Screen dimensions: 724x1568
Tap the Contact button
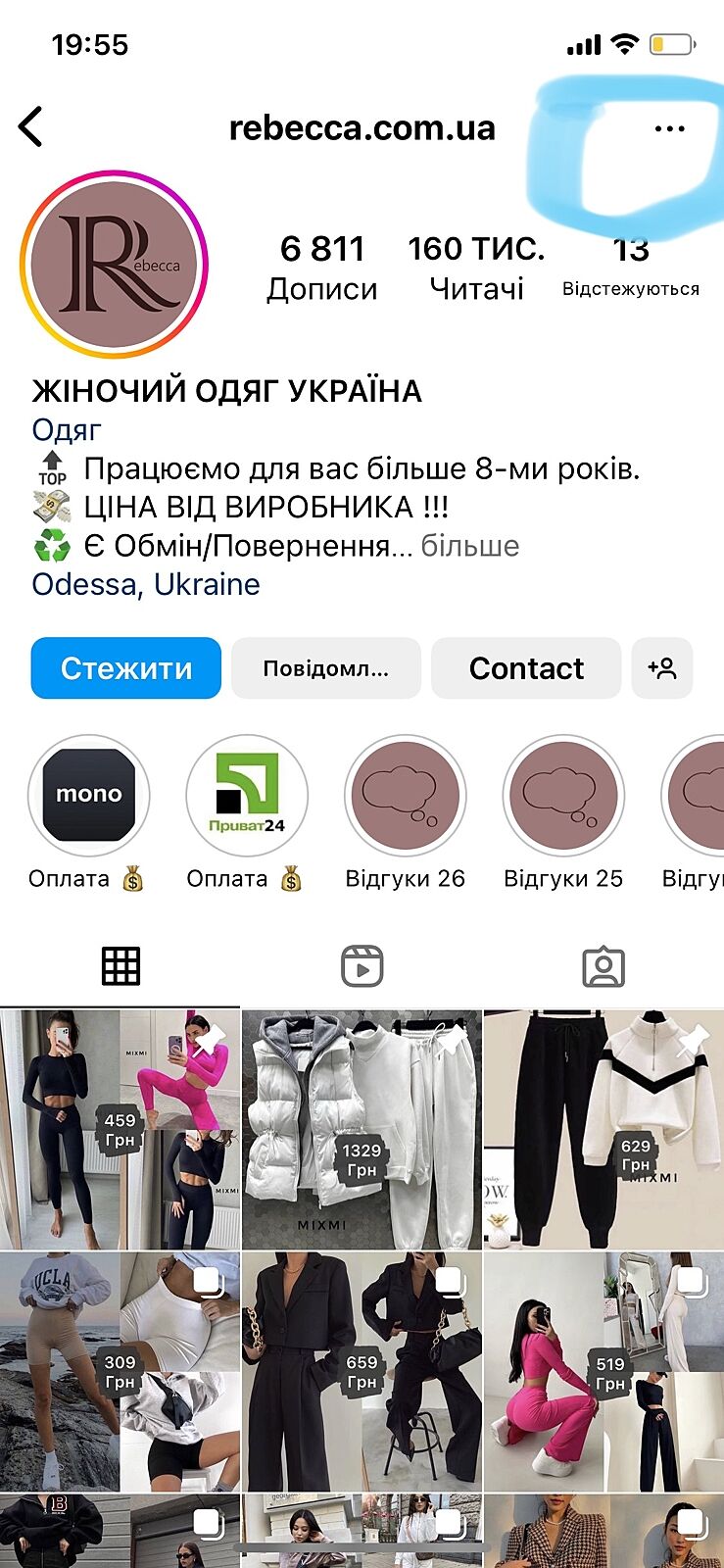[526, 668]
